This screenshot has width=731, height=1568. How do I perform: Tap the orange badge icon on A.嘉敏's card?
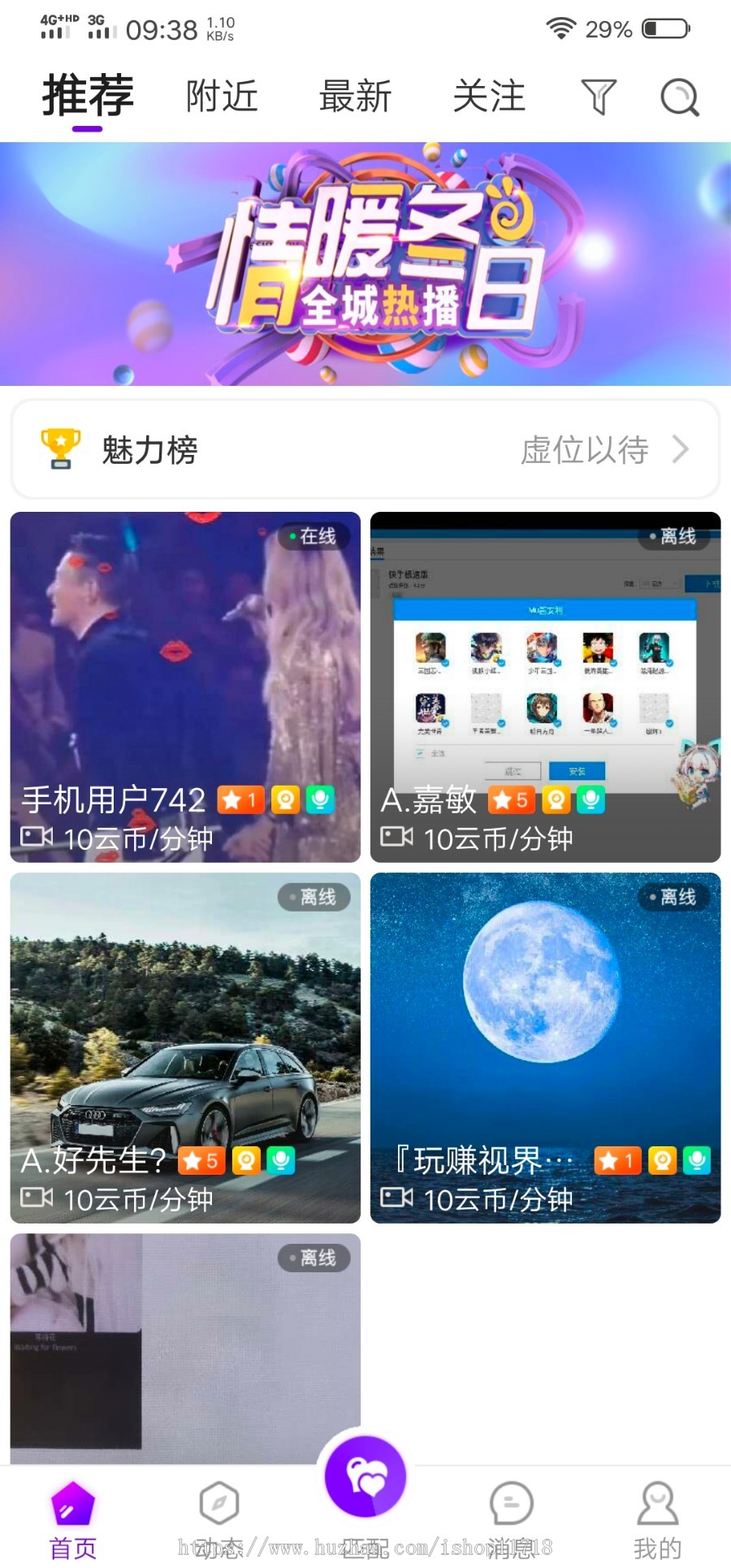coord(556,800)
